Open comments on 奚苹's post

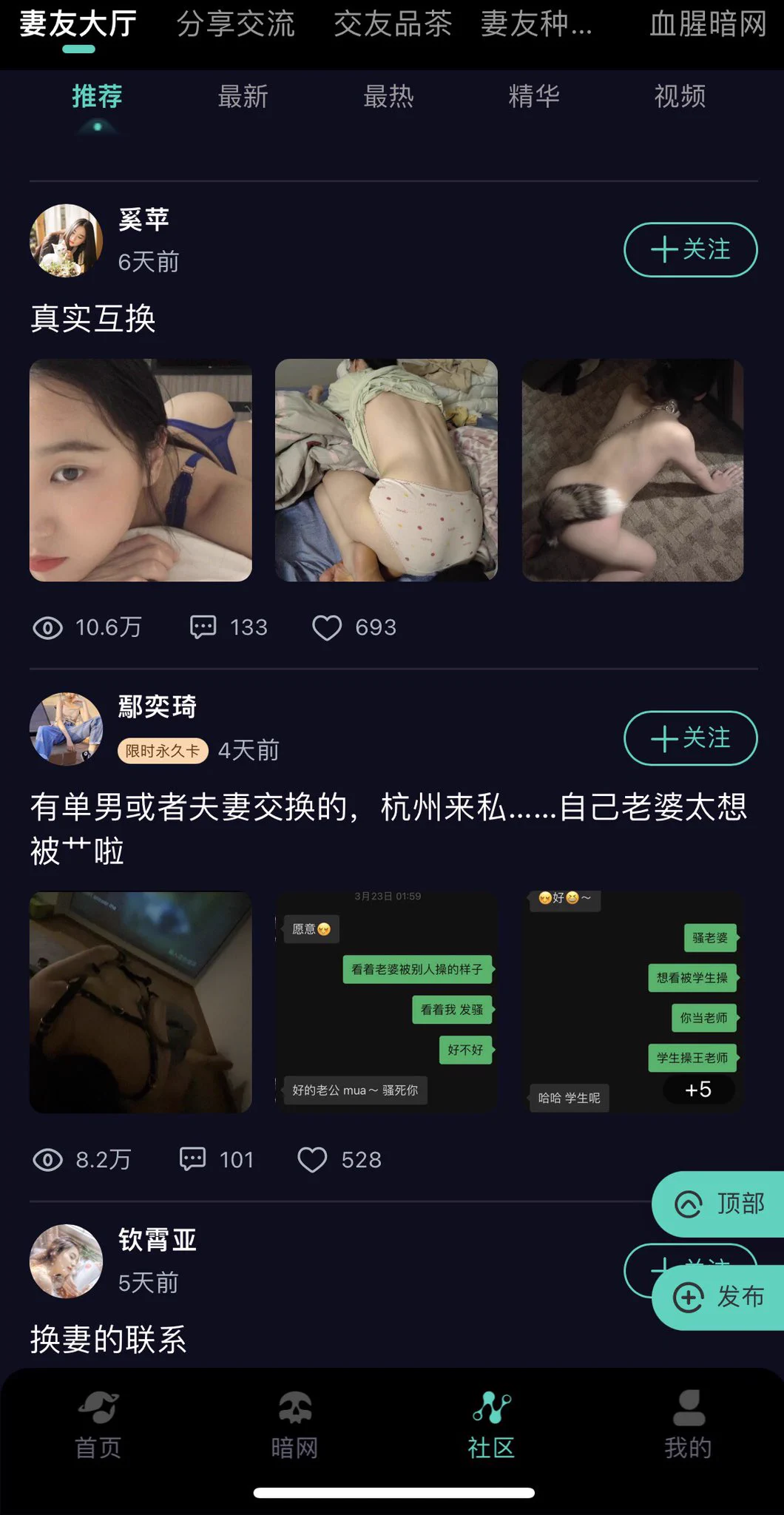pyautogui.click(x=203, y=628)
